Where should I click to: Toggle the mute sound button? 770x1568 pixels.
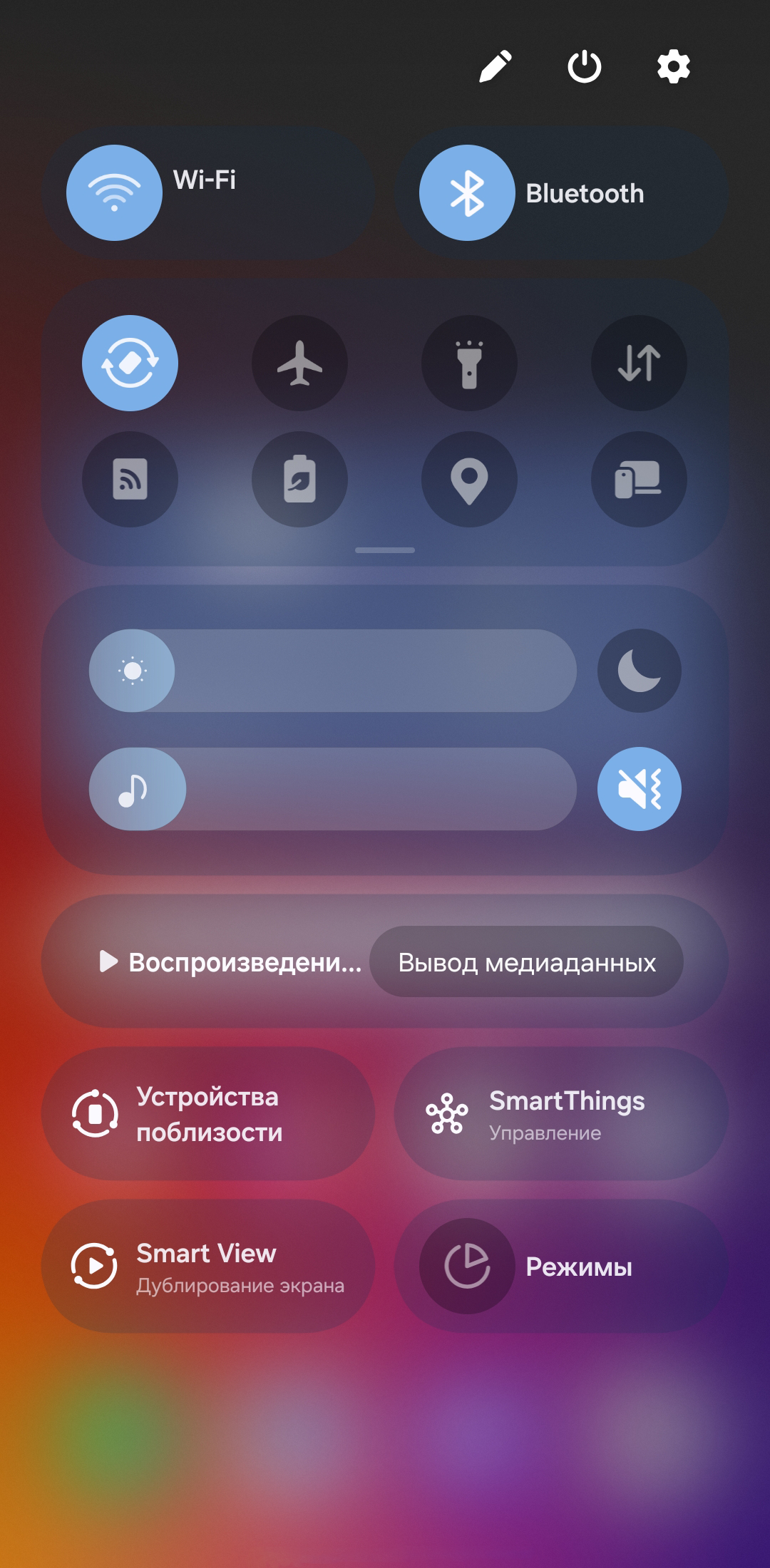[x=639, y=789]
